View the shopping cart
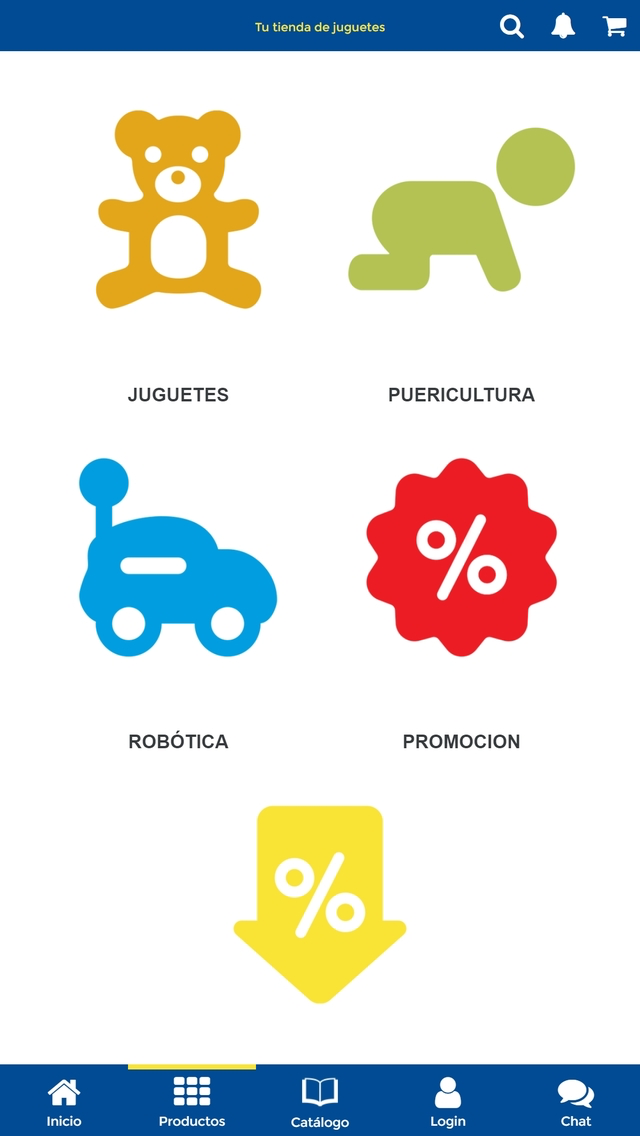The height and width of the screenshot is (1136, 640). (x=614, y=27)
